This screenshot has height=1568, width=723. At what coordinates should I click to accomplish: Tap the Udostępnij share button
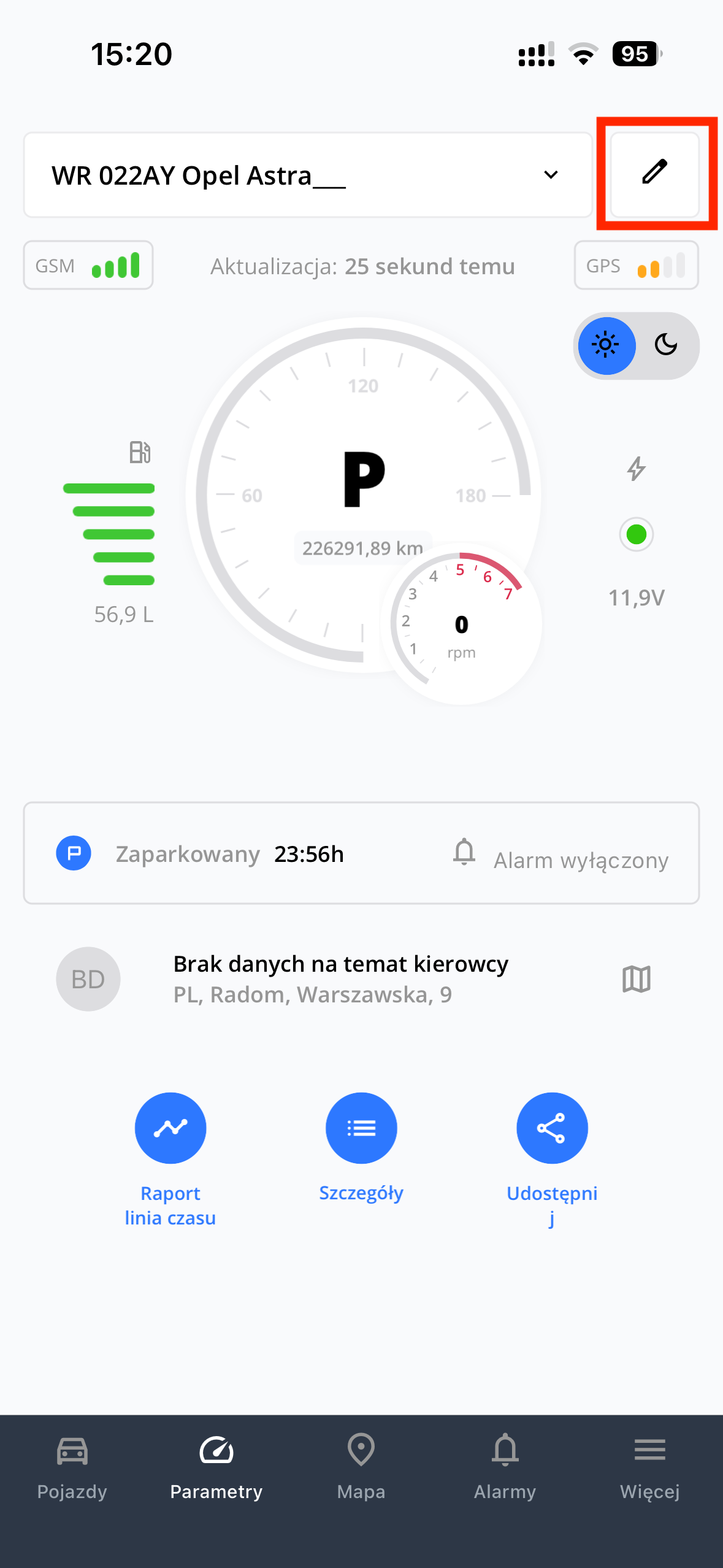552,1128
